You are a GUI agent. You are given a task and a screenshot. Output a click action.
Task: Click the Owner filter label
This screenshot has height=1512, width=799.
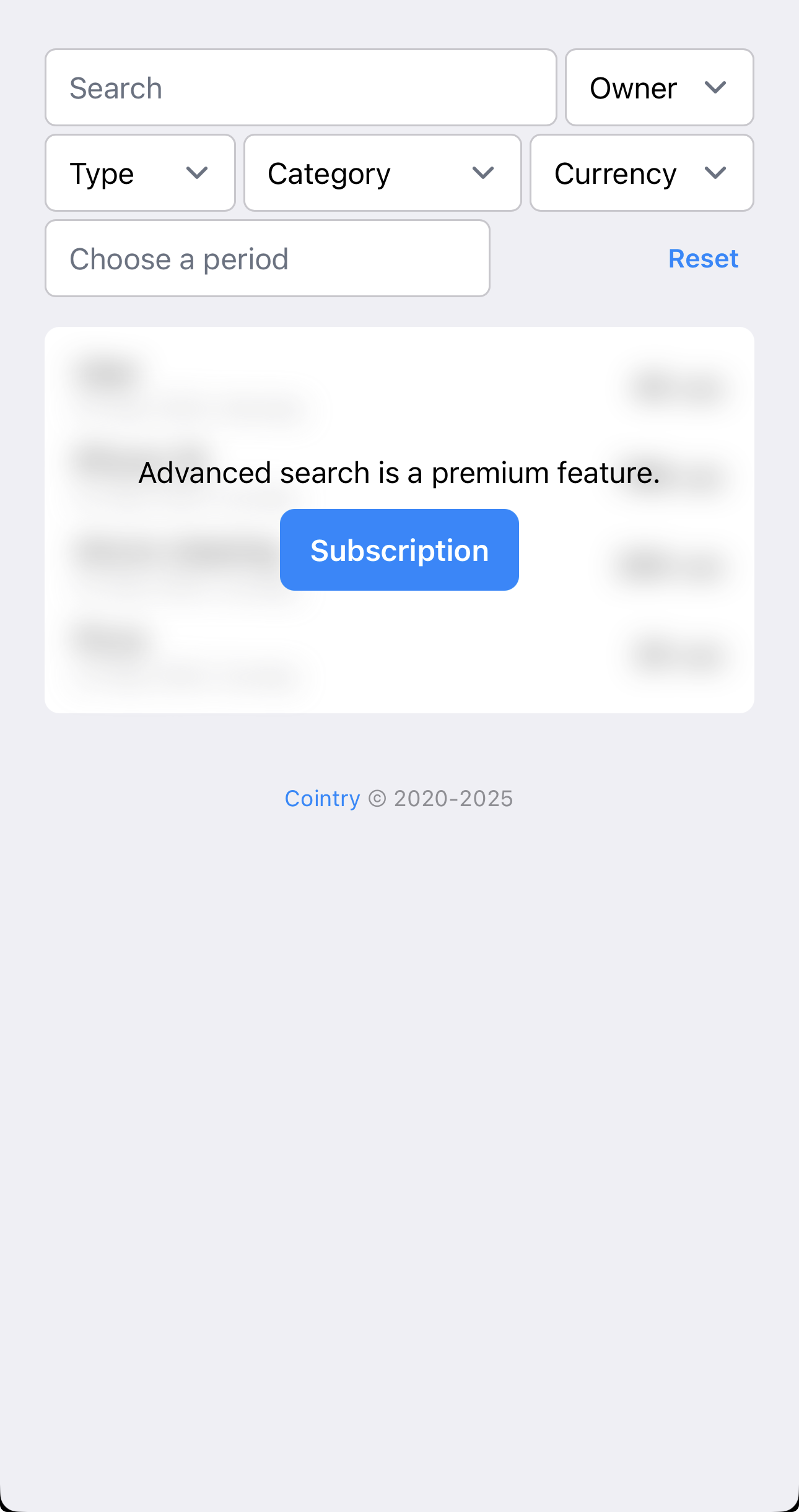tap(633, 88)
